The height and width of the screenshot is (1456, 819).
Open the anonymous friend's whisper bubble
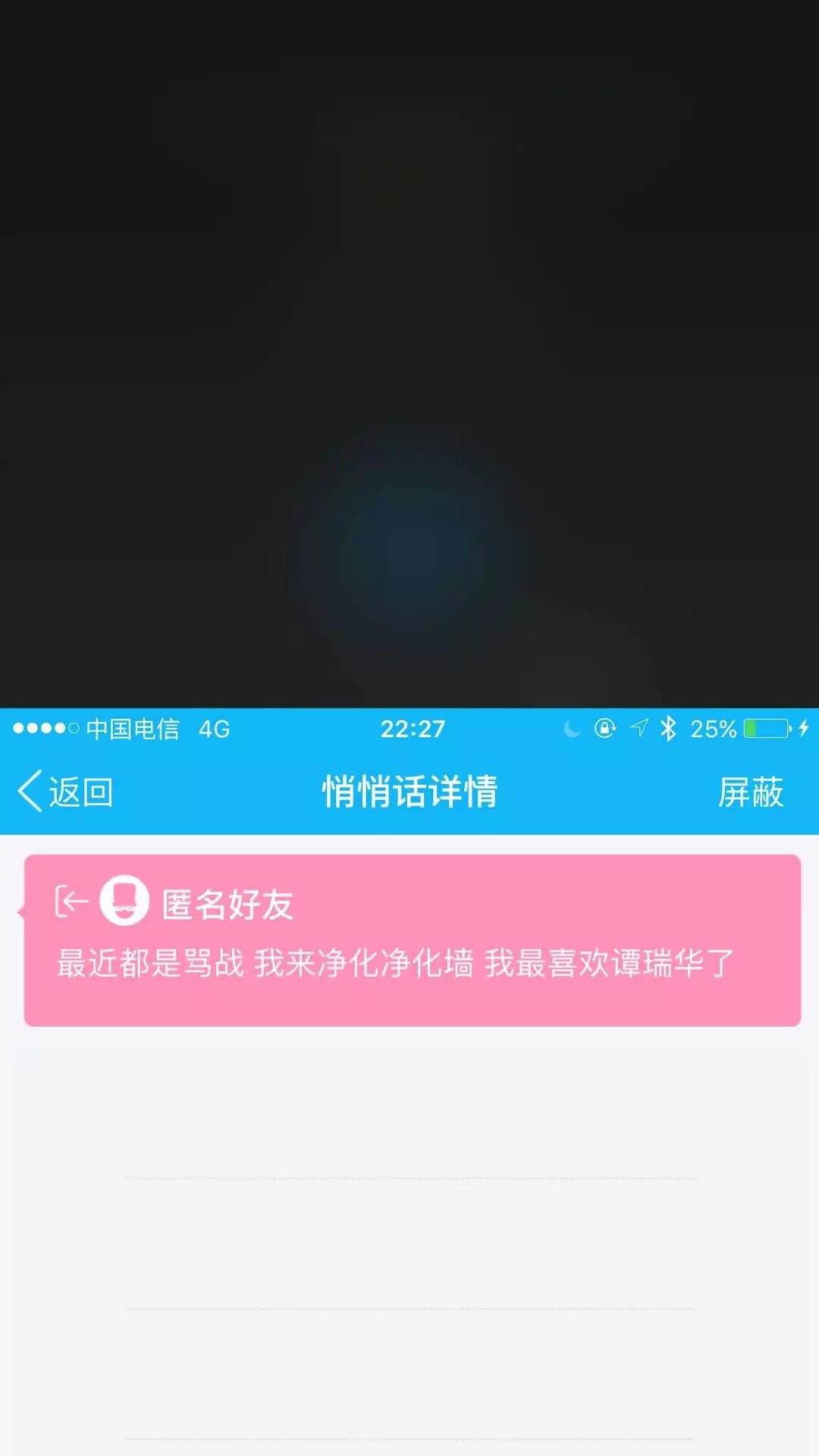tap(412, 940)
